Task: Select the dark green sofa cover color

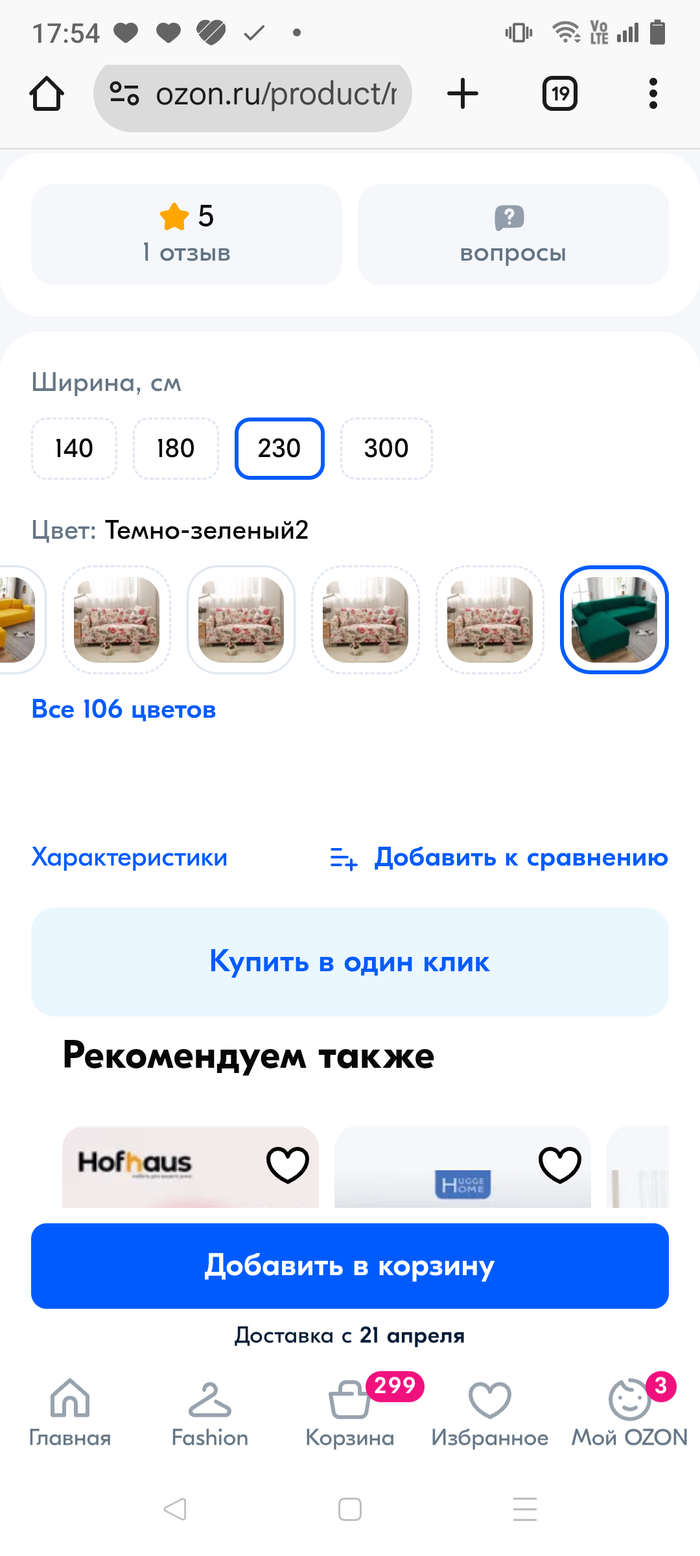Action: click(x=613, y=619)
